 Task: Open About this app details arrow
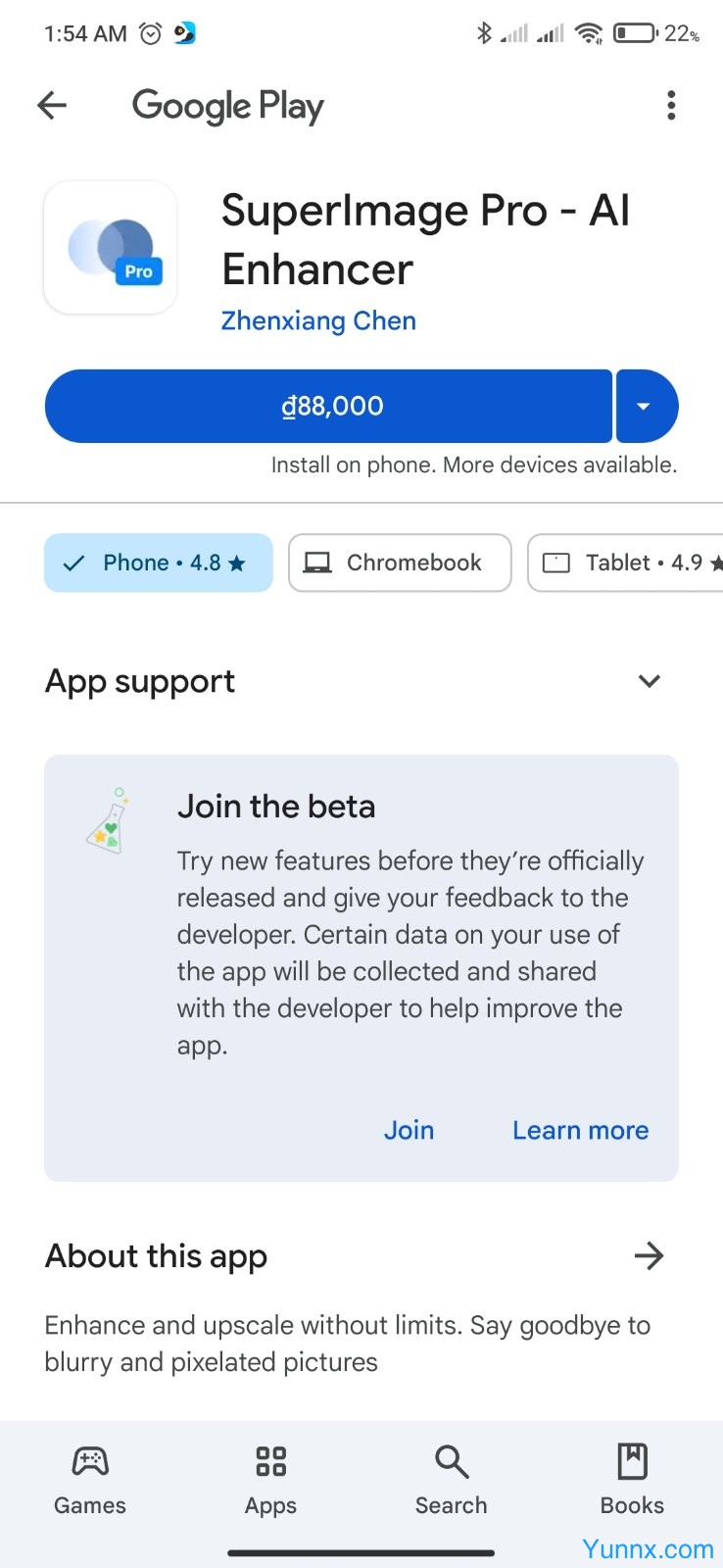[x=650, y=1255]
